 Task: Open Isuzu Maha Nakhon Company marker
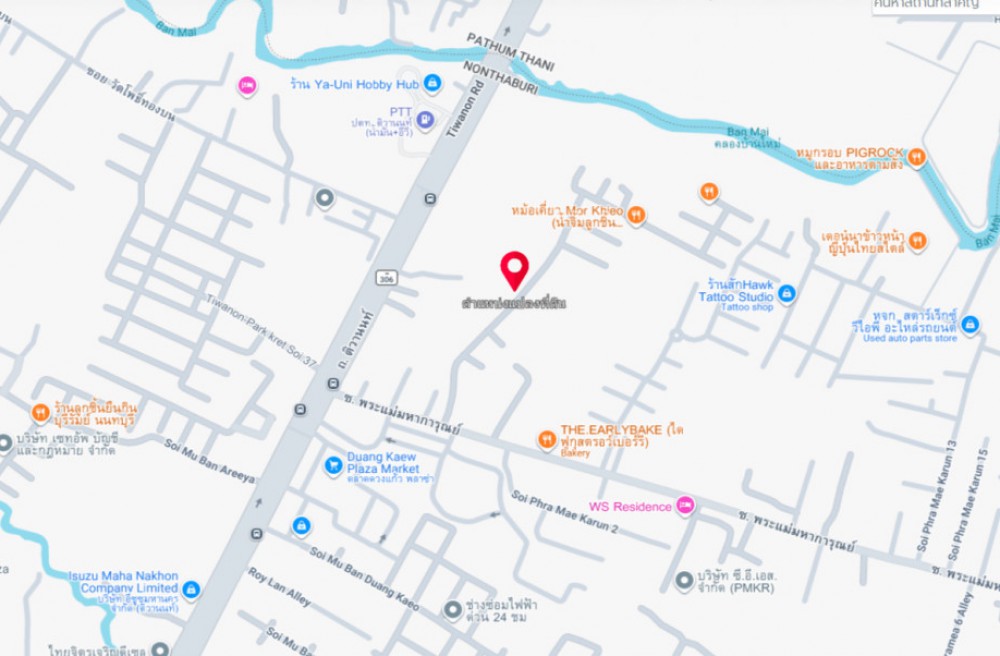point(192,589)
